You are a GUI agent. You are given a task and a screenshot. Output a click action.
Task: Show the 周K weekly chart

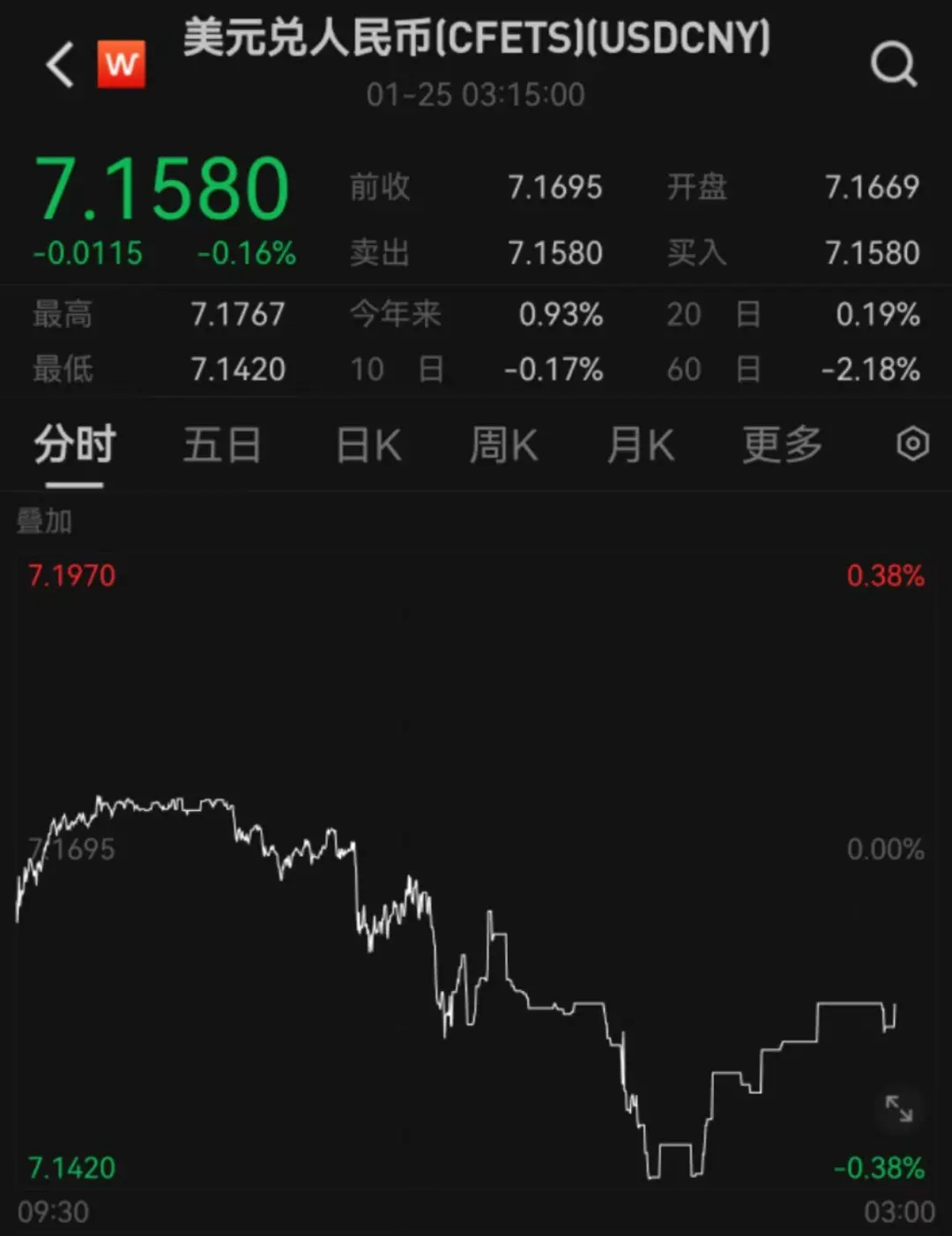(503, 444)
